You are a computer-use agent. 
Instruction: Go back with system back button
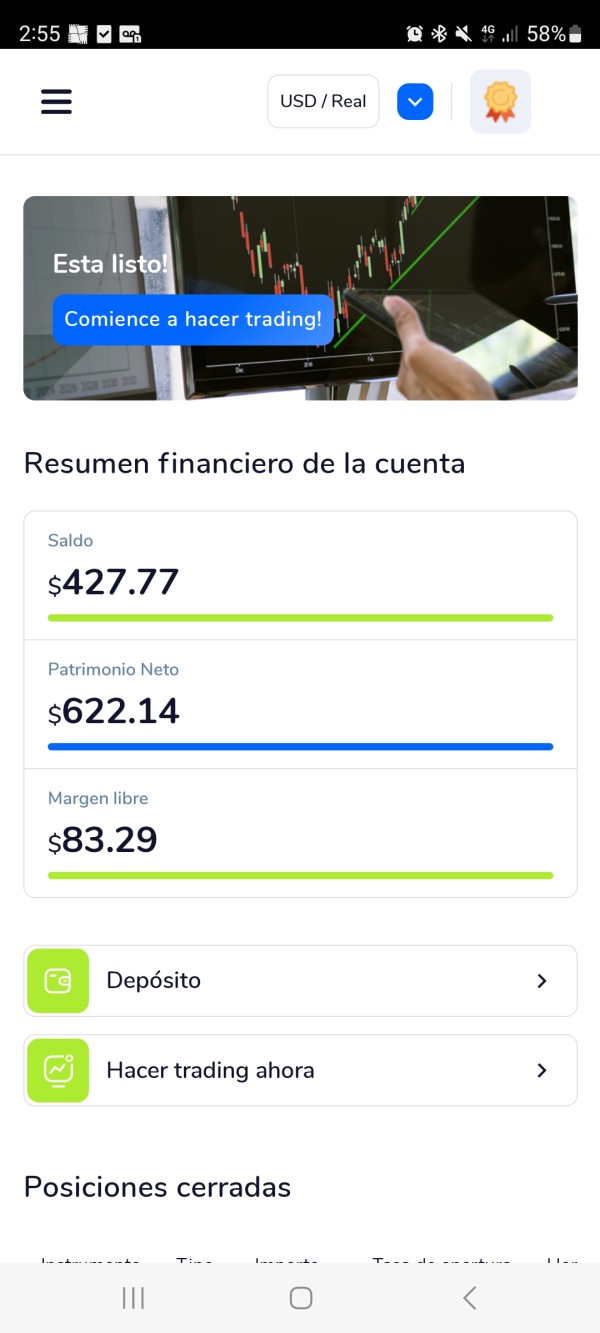(469, 1298)
